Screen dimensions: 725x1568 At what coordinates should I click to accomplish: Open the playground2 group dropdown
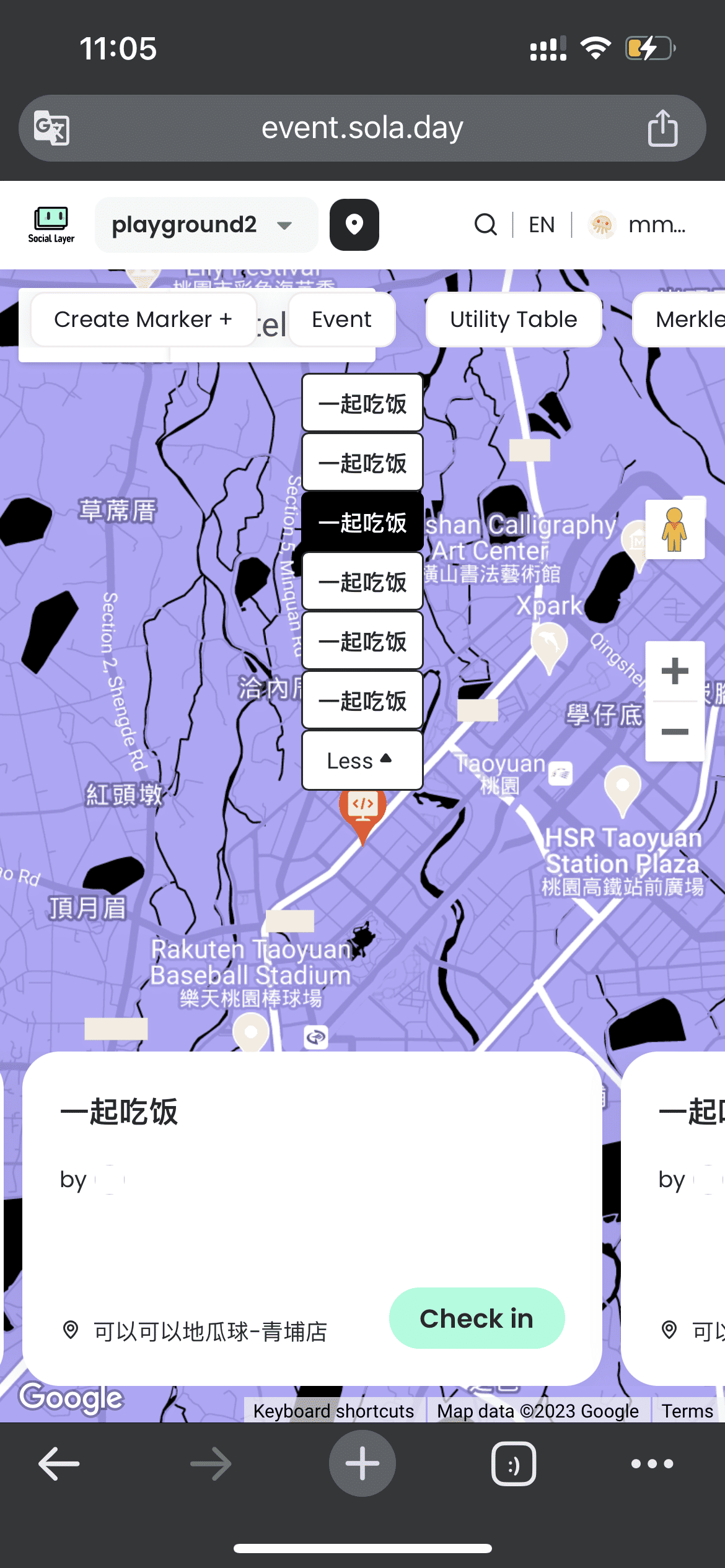point(205,225)
